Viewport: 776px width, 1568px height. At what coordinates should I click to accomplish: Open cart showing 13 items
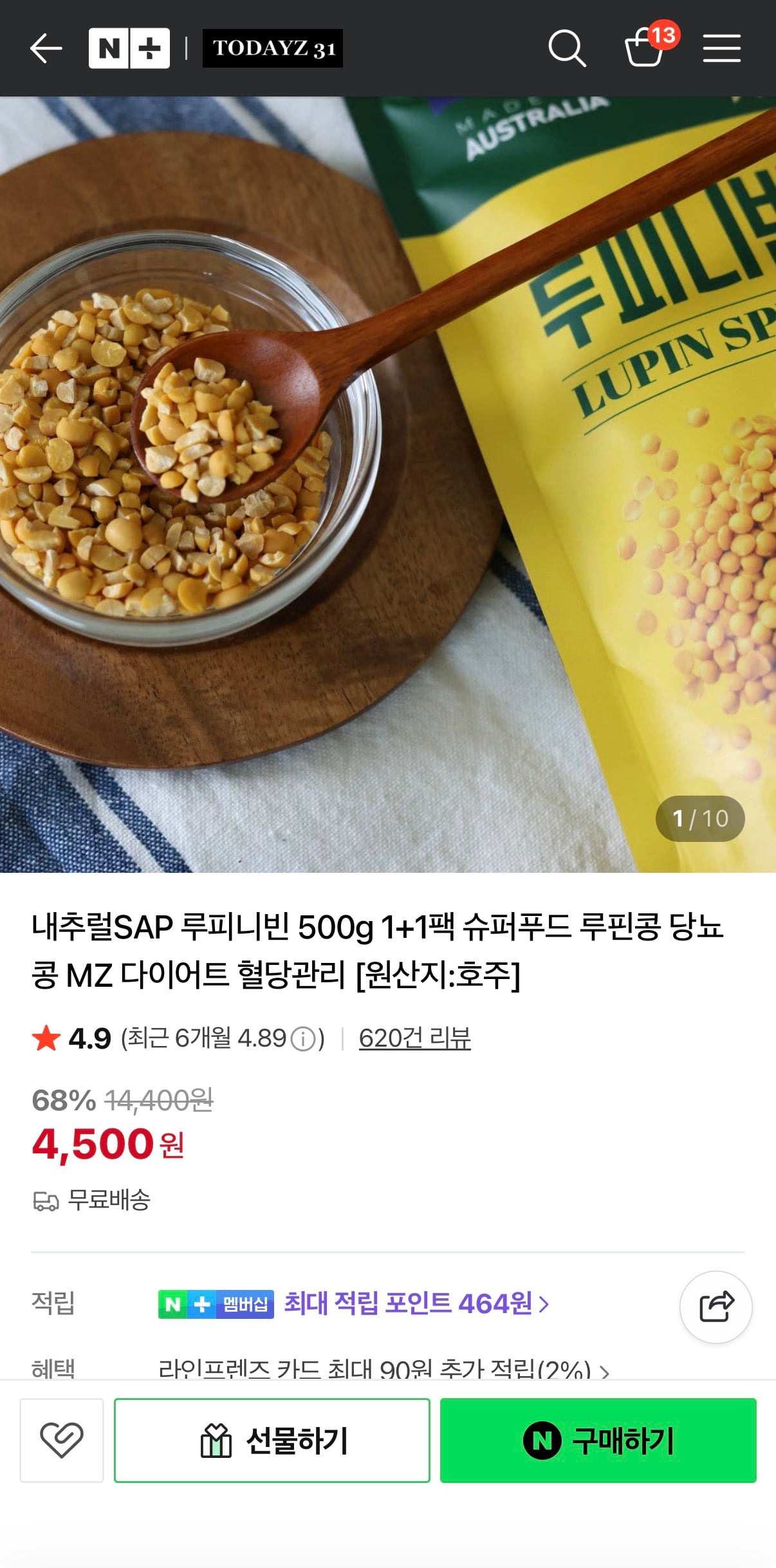click(x=645, y=50)
